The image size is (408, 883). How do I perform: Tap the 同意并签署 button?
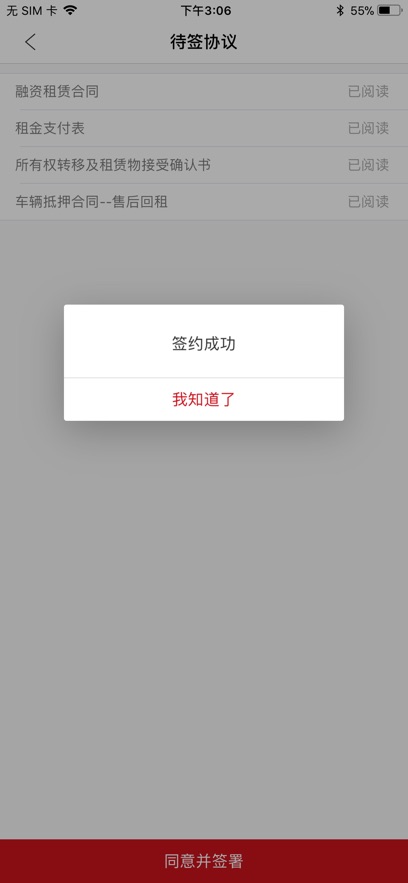[x=204, y=861]
